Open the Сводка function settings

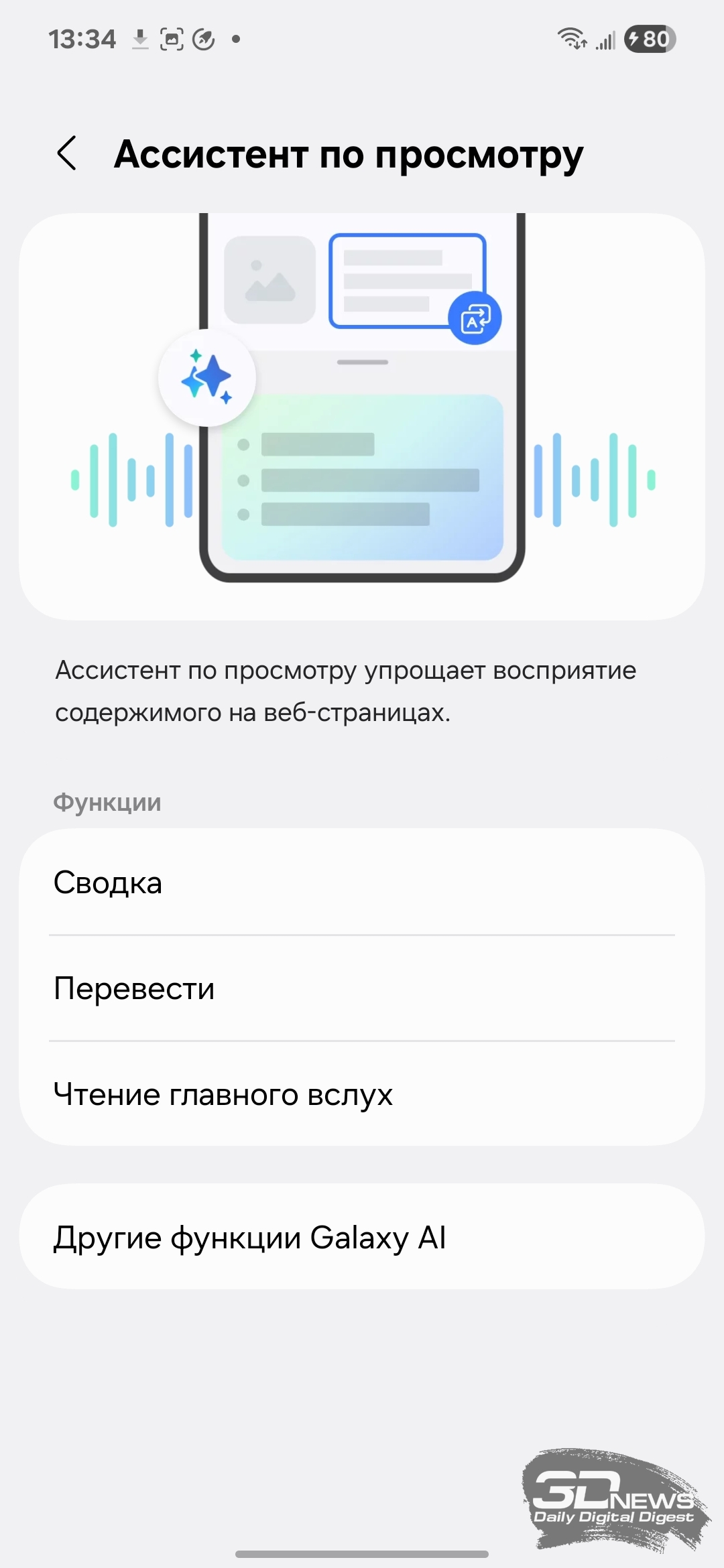pos(362,882)
